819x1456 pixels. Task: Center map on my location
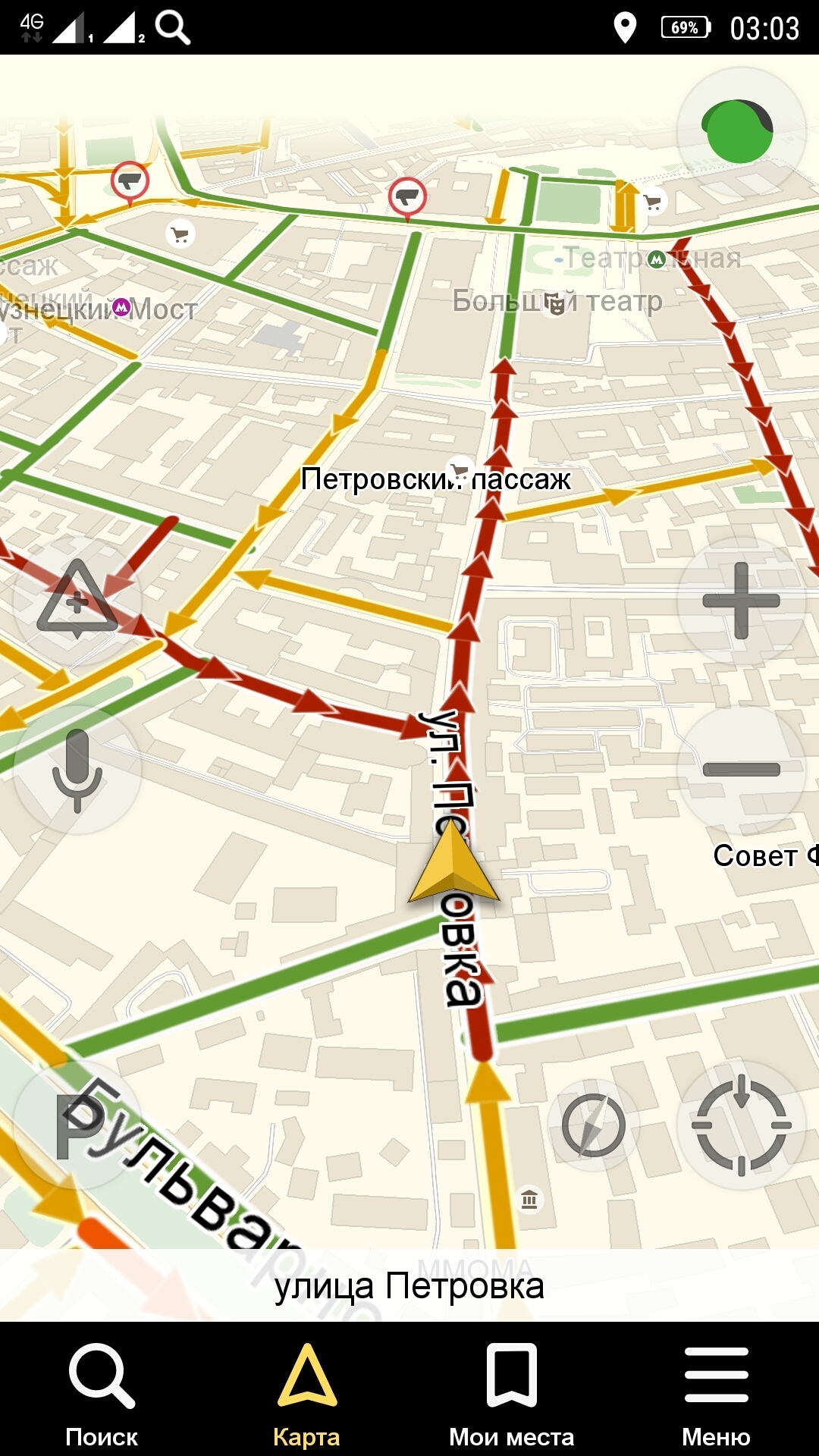pos(741,1126)
